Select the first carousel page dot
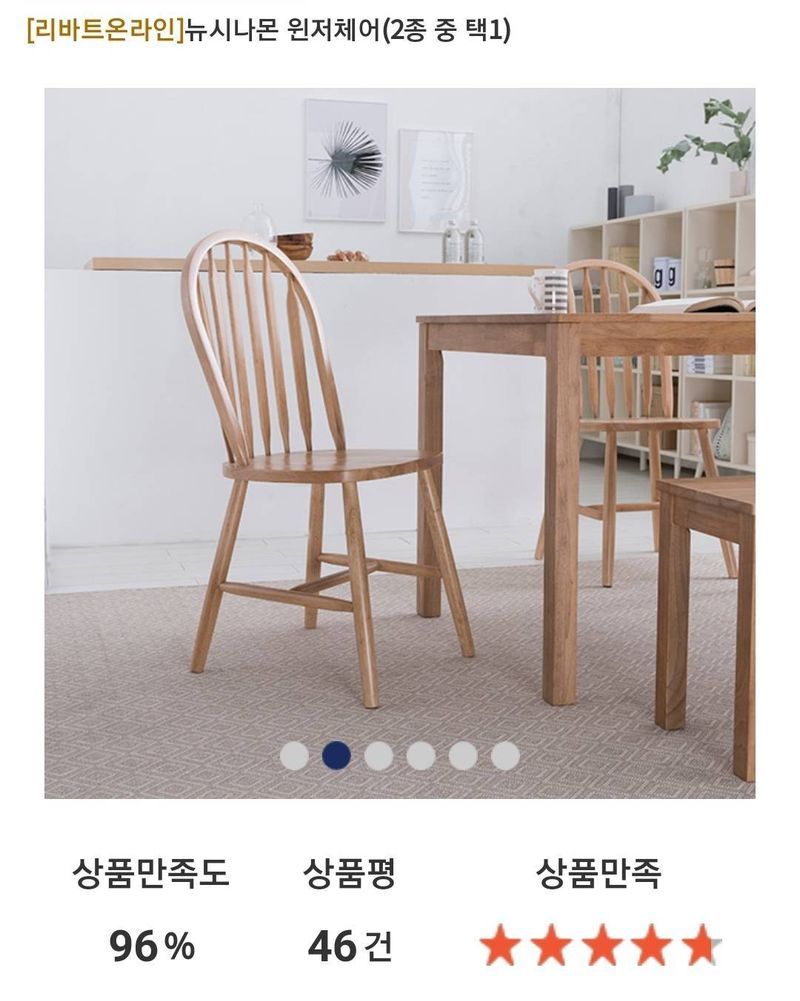The image size is (800, 1001). point(294,756)
